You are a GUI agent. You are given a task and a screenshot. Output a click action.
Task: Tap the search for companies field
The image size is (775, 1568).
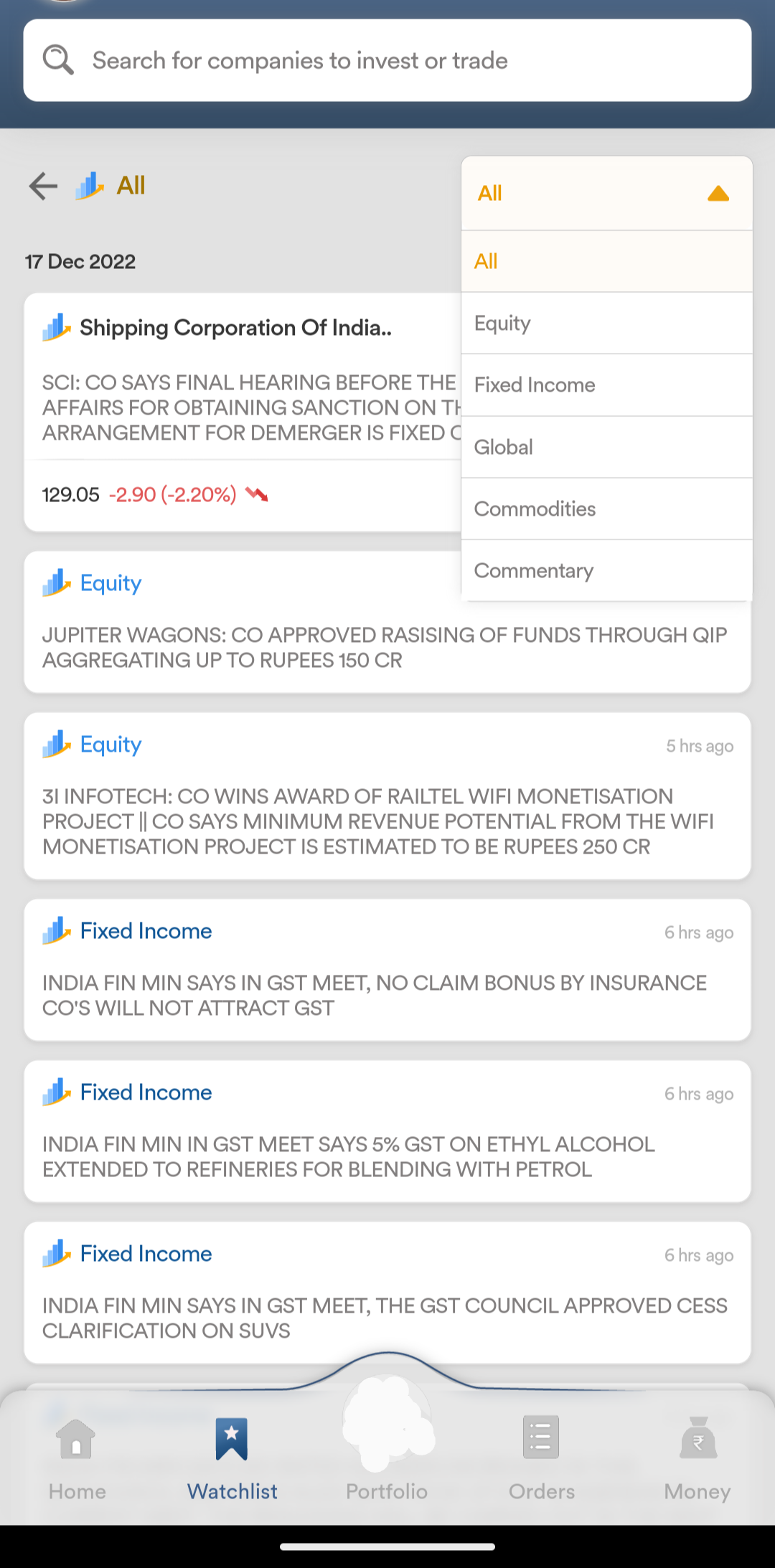click(x=387, y=60)
